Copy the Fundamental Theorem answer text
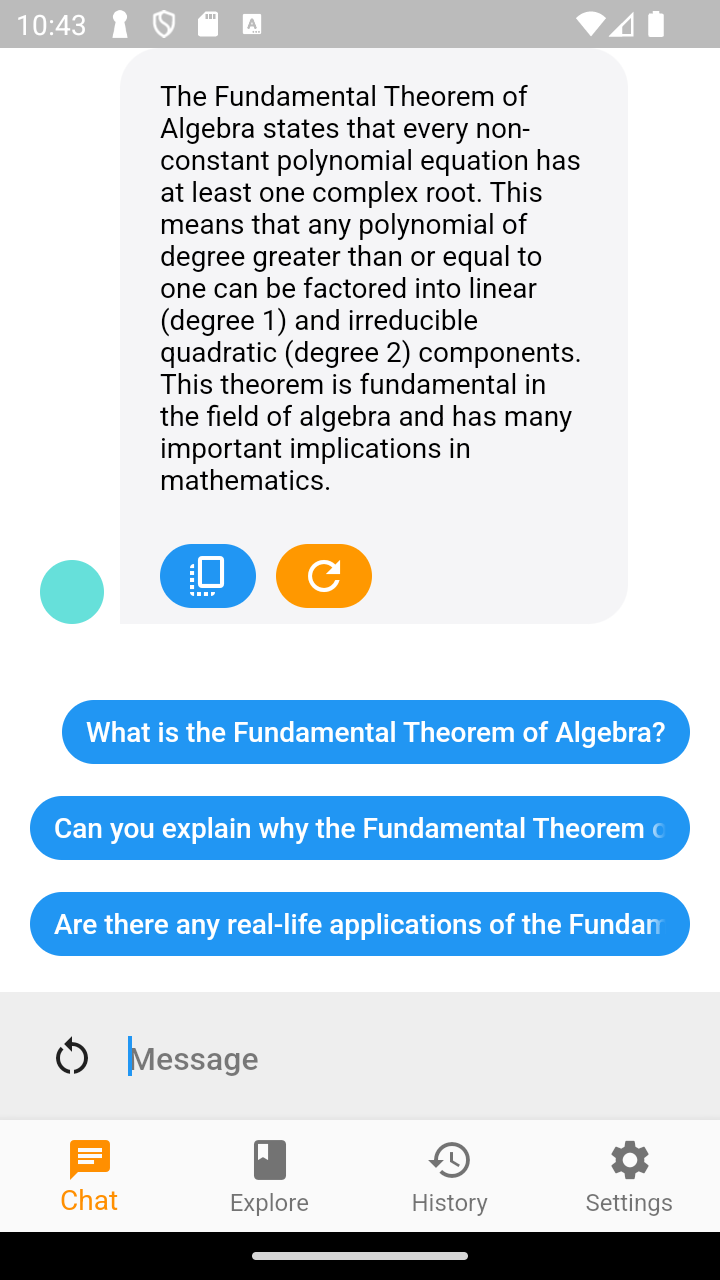Image resolution: width=720 pixels, height=1280 pixels. [x=208, y=576]
